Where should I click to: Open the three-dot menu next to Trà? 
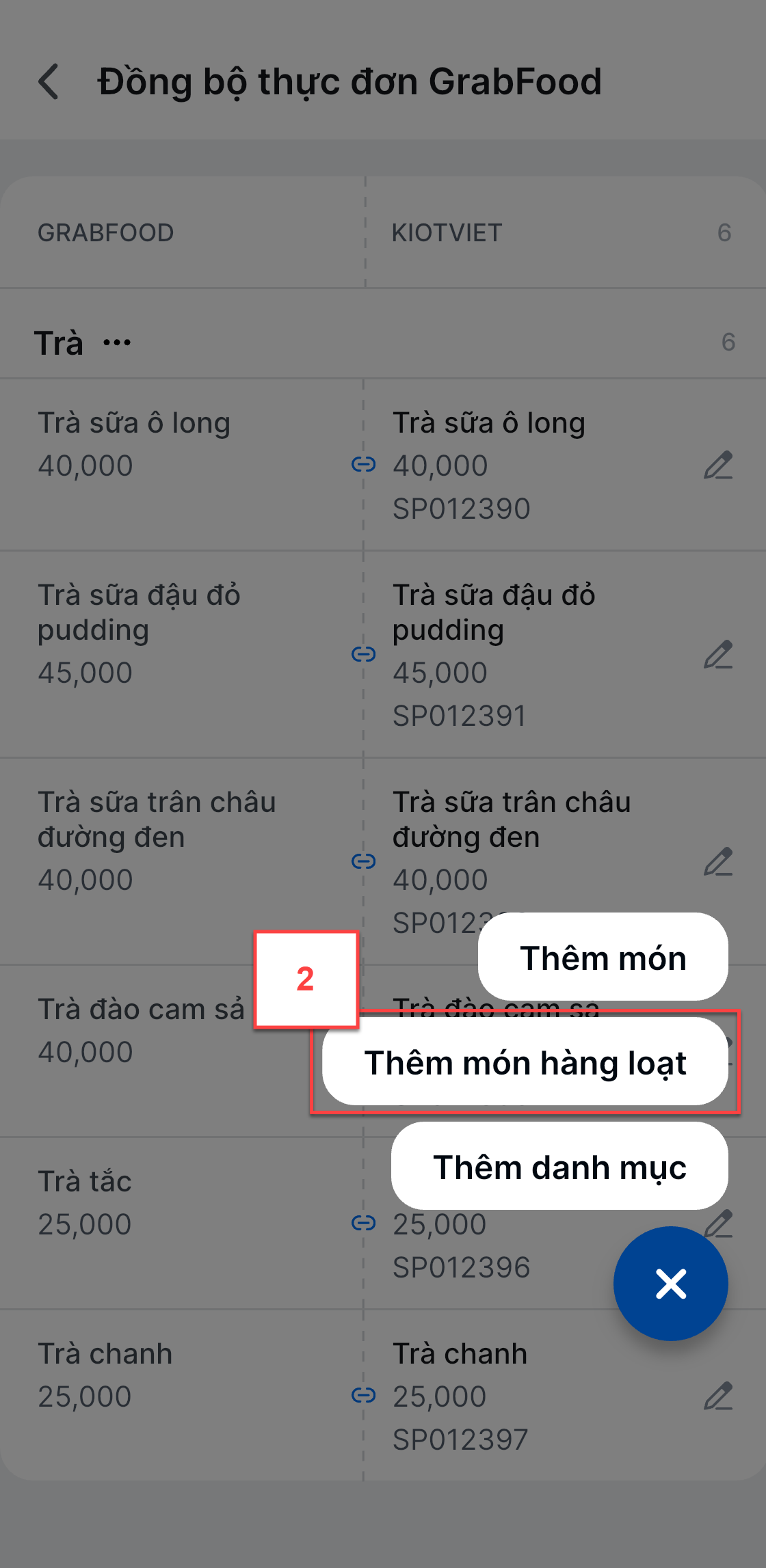click(117, 342)
